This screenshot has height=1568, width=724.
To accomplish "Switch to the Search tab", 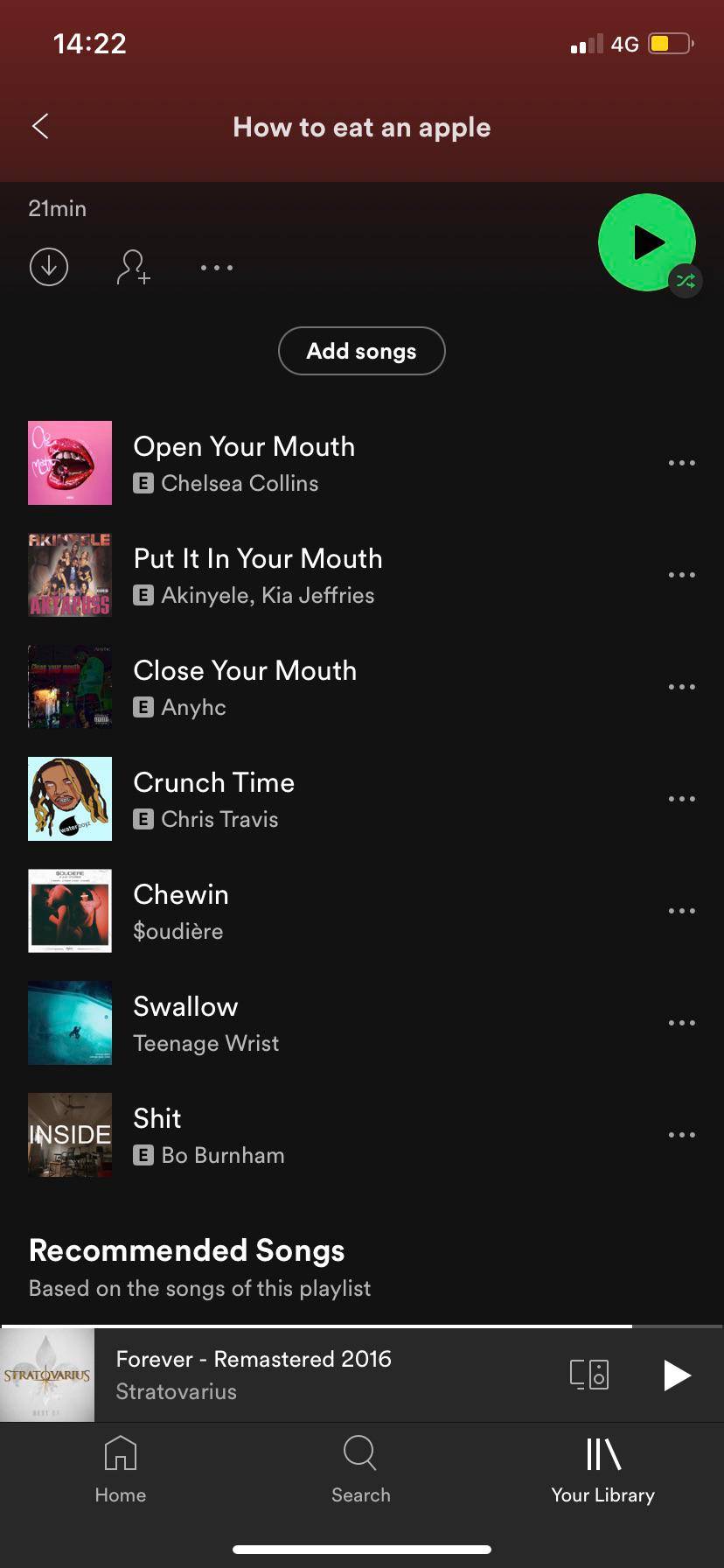I will coord(360,1470).
